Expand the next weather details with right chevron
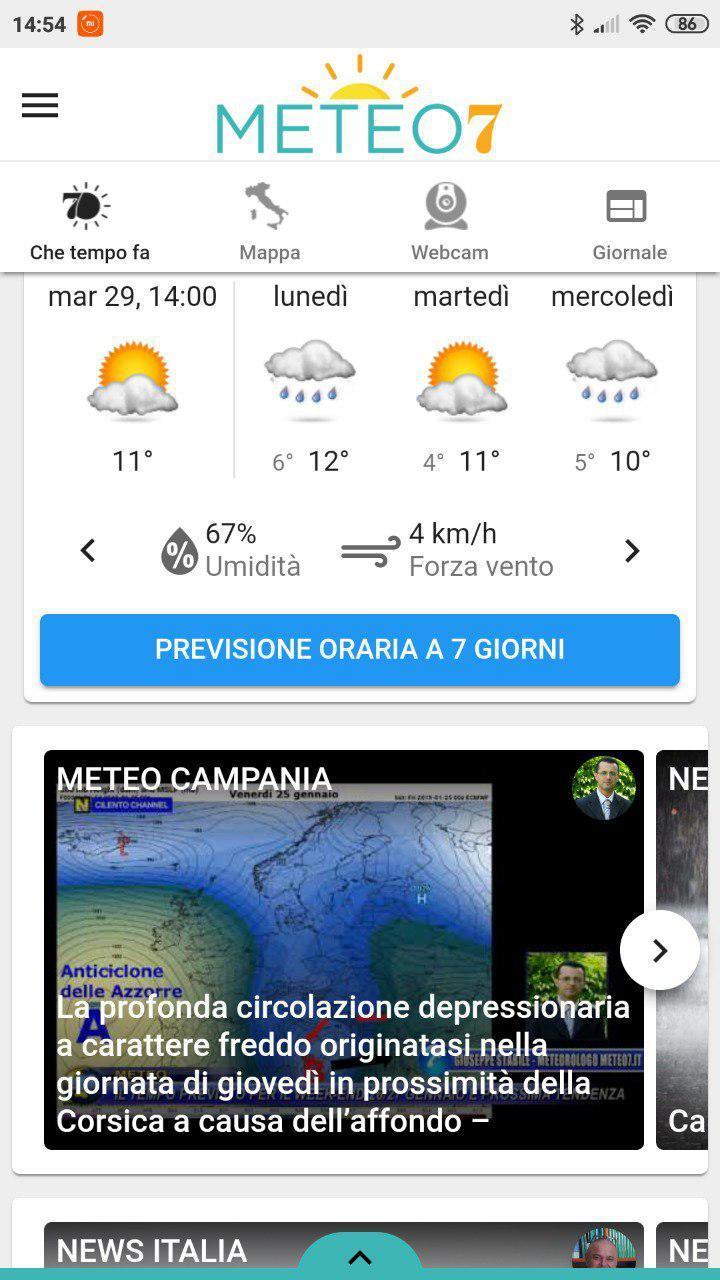720x1280 pixels. coord(632,549)
